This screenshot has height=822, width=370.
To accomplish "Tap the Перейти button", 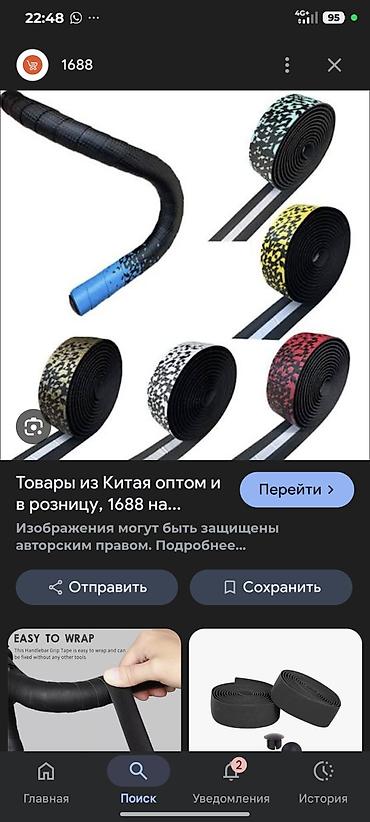I will coord(297,490).
